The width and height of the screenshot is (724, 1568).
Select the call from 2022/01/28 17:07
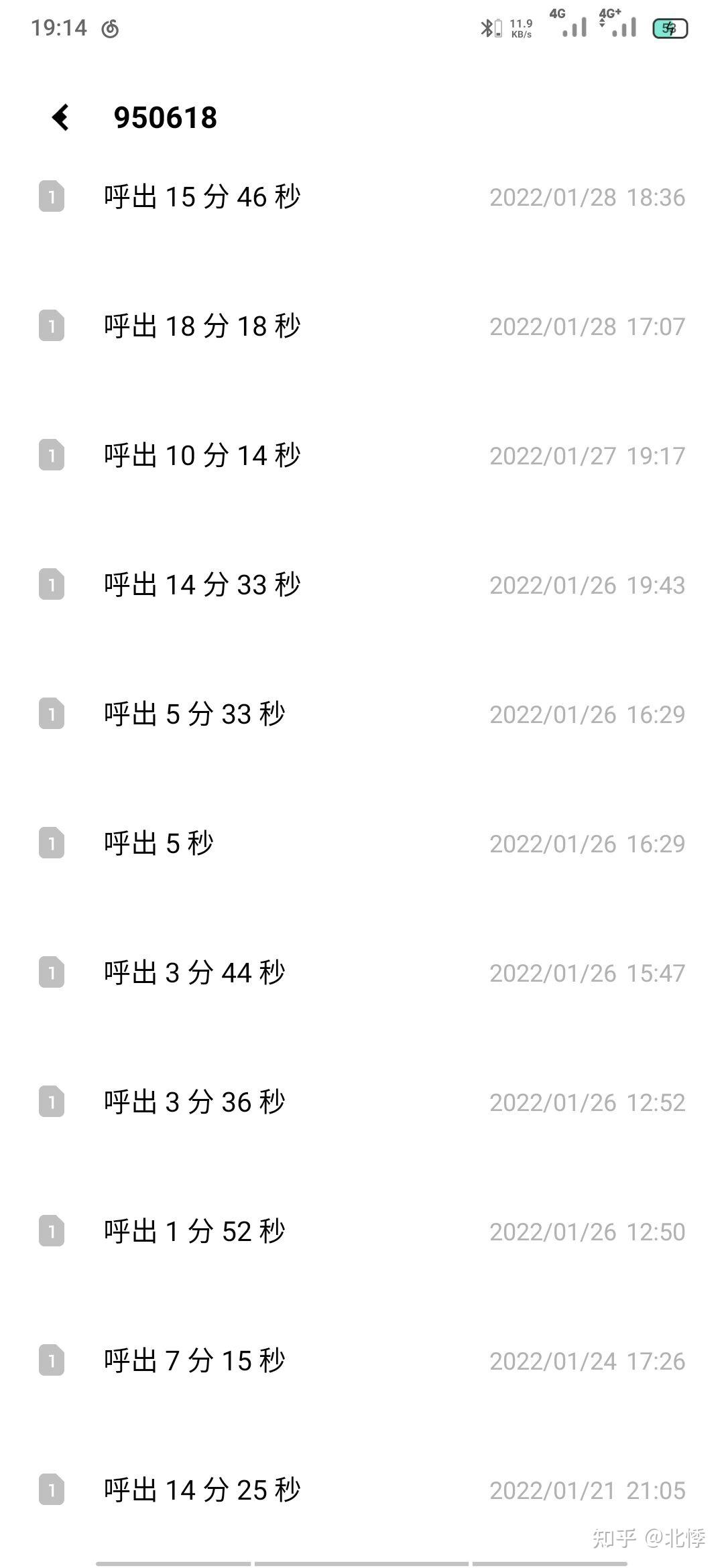click(362, 326)
